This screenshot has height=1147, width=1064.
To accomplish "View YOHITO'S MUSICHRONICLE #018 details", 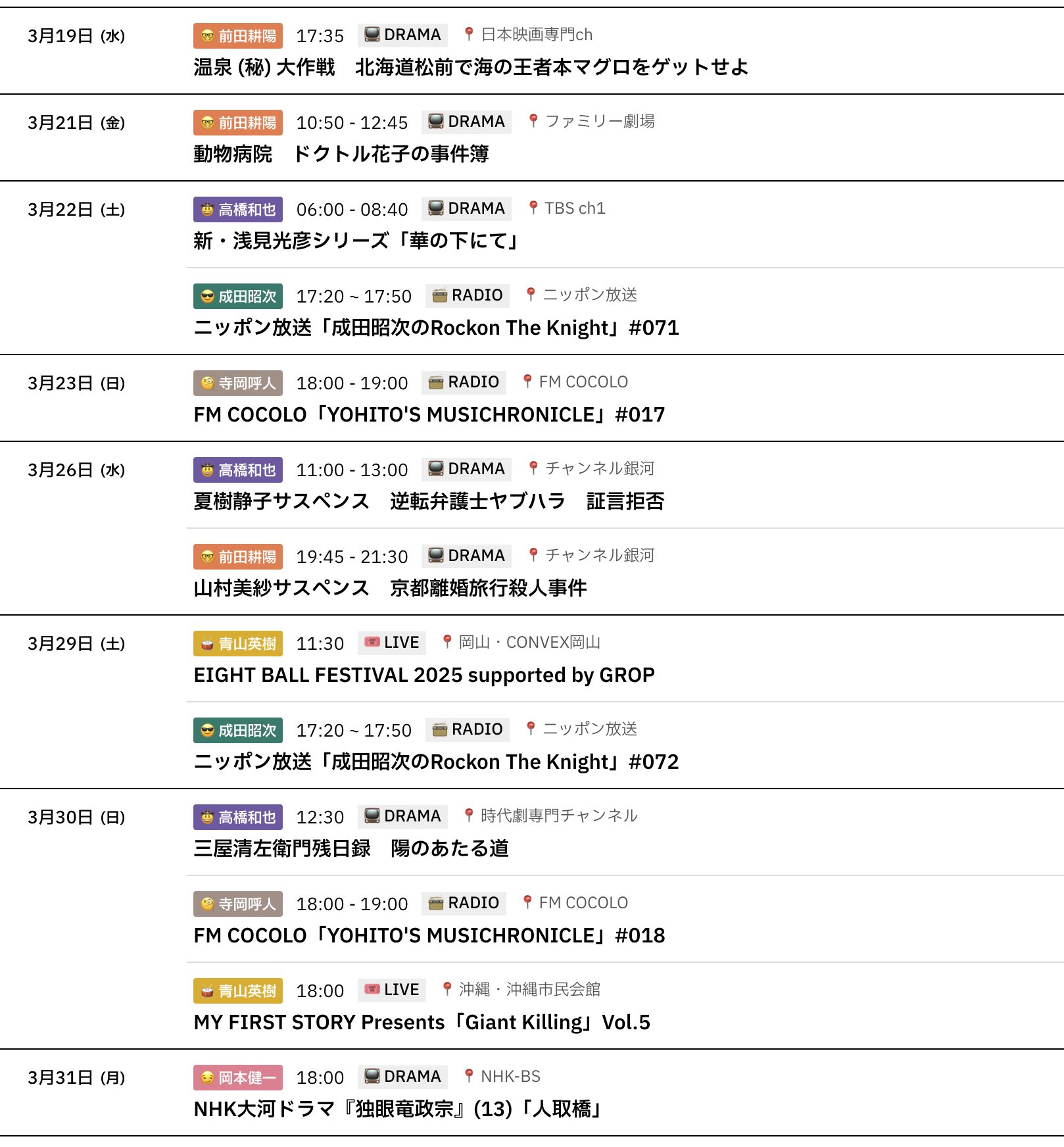I will (x=429, y=935).
